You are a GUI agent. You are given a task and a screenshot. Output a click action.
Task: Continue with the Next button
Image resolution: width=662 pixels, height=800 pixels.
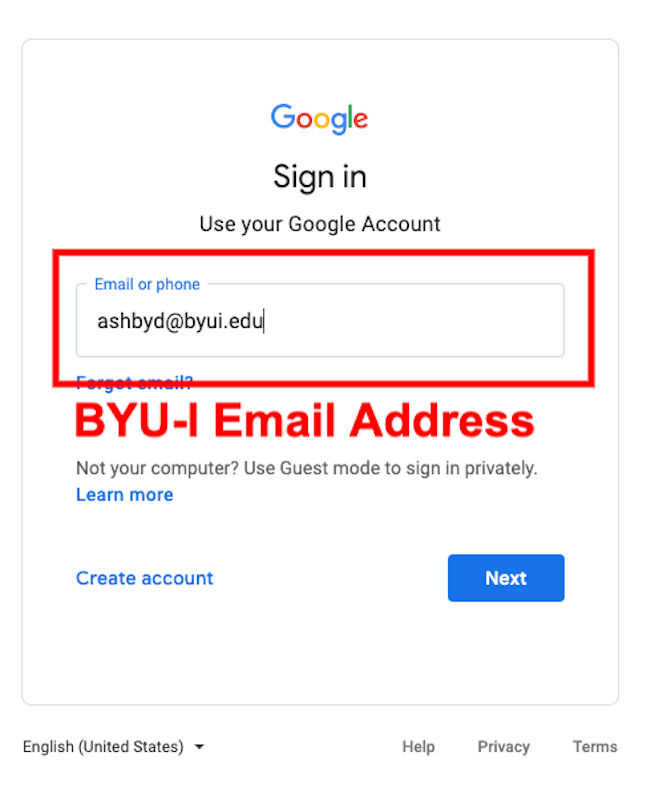click(x=505, y=578)
